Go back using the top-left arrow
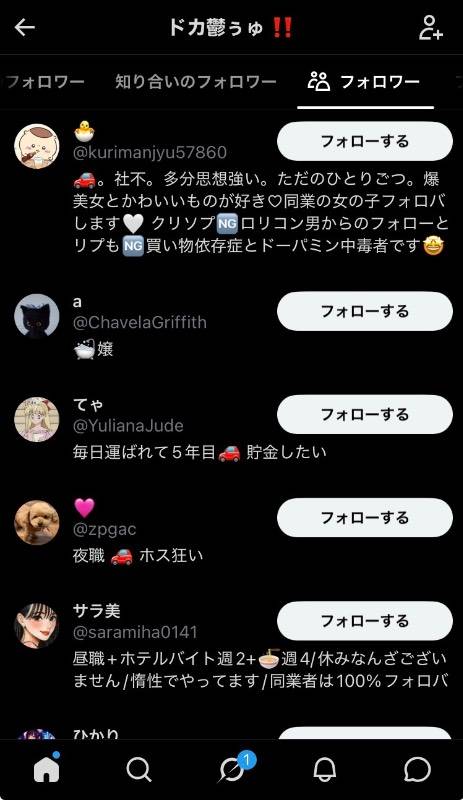The image size is (463, 800). point(25,28)
